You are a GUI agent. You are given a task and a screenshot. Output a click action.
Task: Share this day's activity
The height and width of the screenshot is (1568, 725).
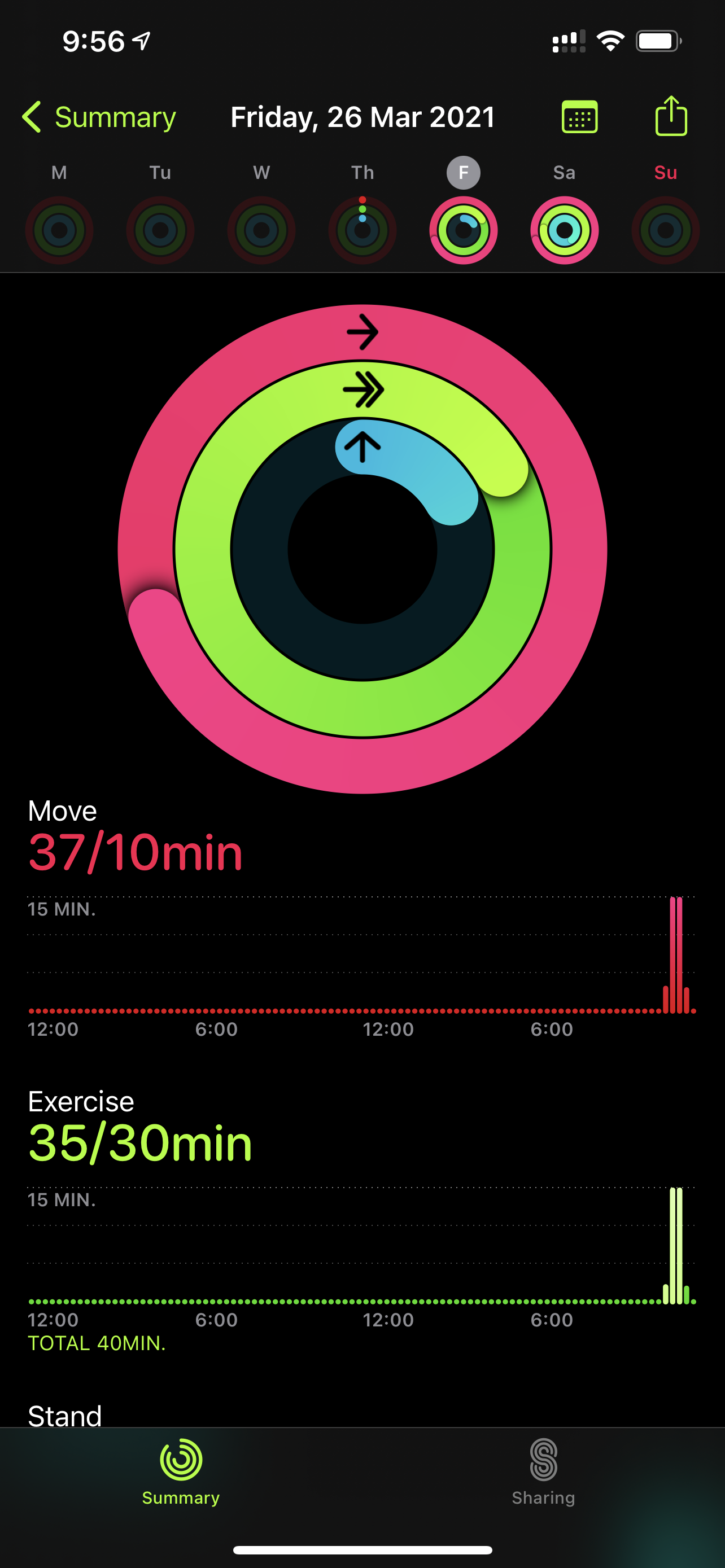pyautogui.click(x=671, y=116)
